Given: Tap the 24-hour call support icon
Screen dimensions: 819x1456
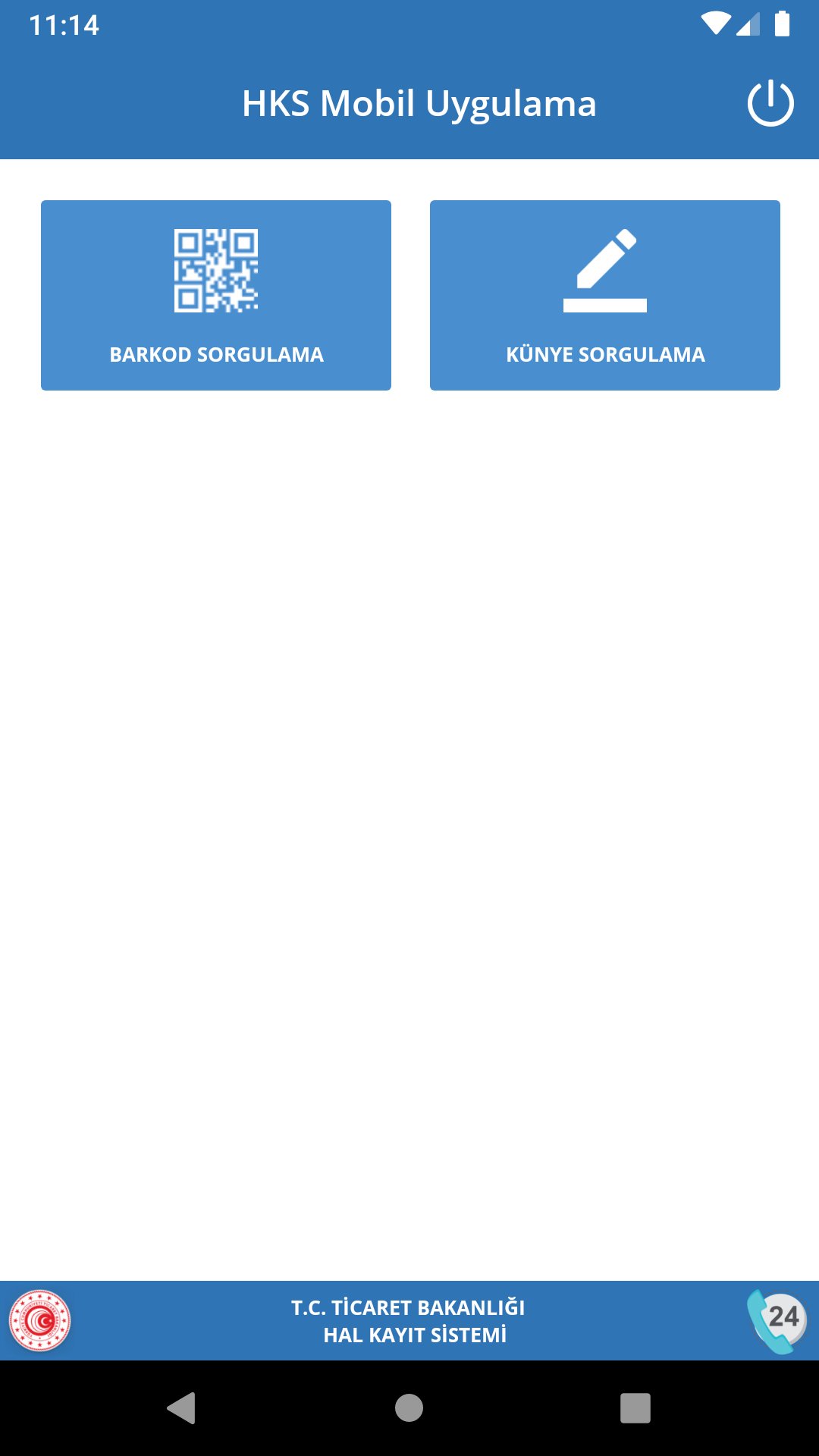Looking at the screenshot, I should (777, 1320).
